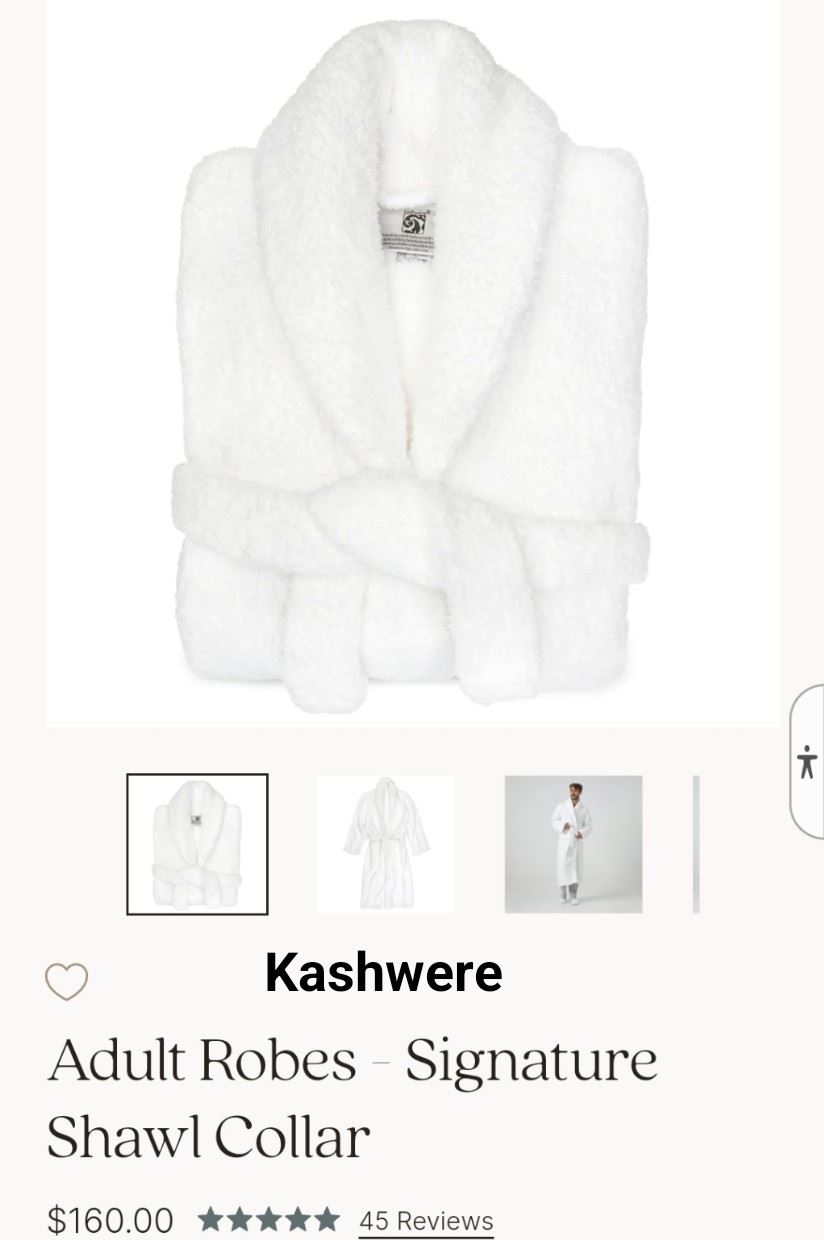
Task: Add the robe to the wishlist using the heart icon
Action: click(66, 982)
